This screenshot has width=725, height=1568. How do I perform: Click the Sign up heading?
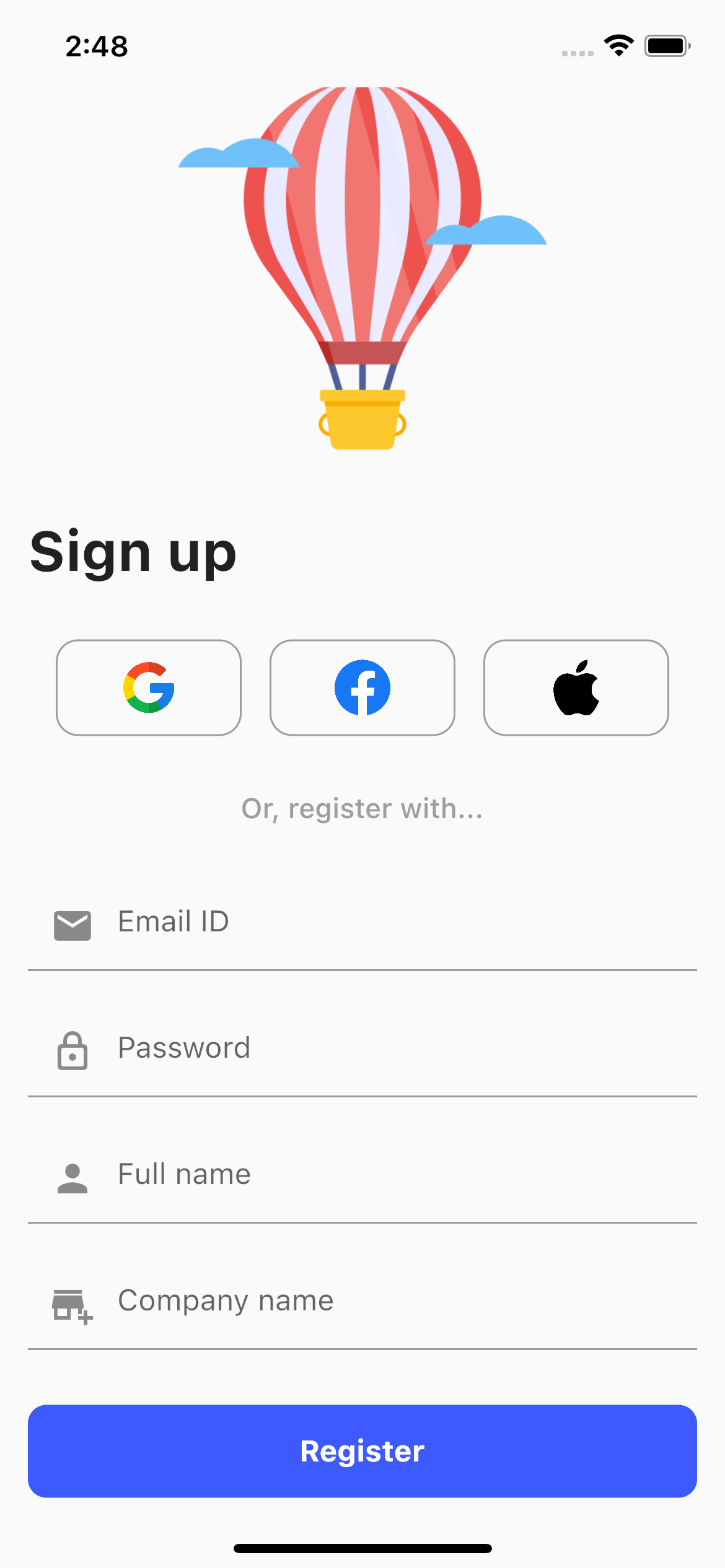click(x=133, y=552)
